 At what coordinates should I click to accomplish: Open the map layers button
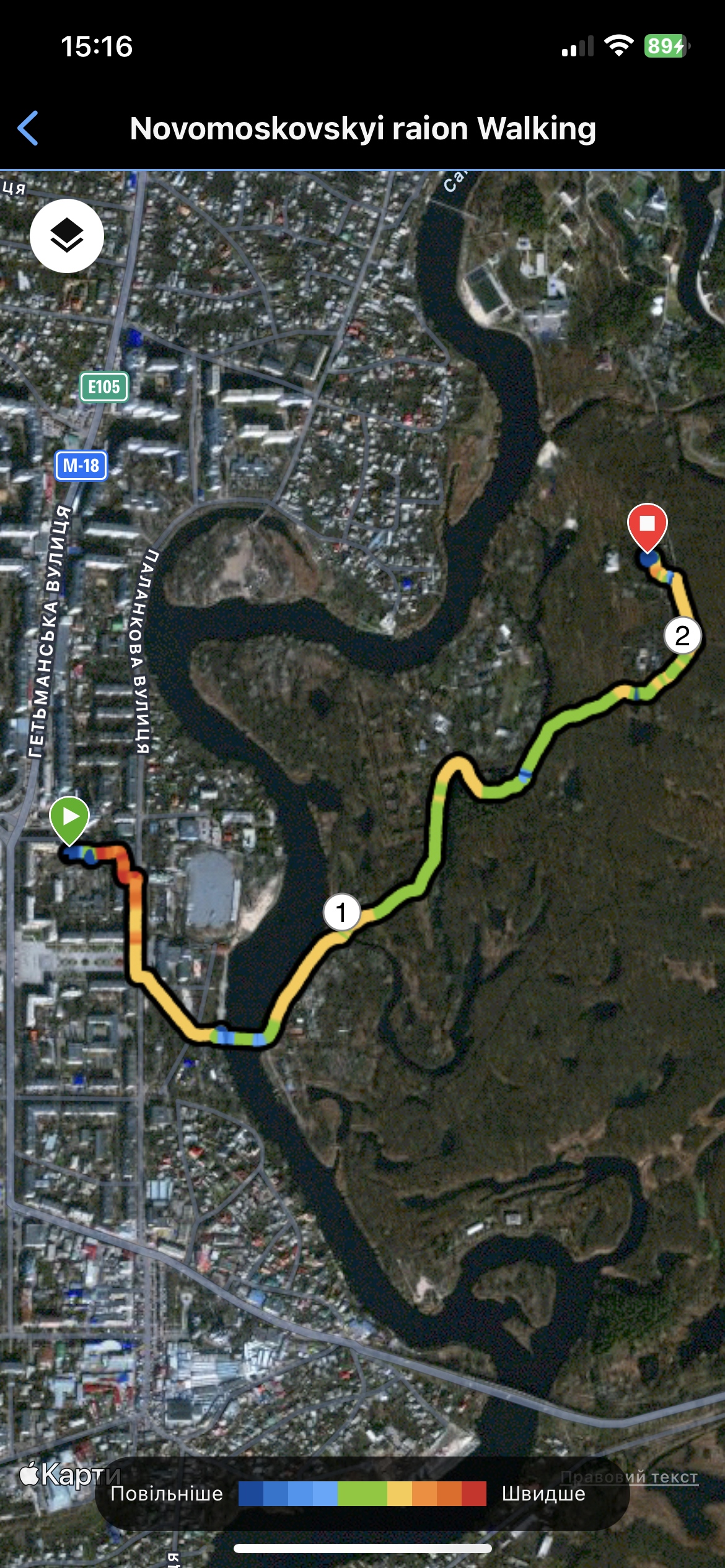(67, 236)
